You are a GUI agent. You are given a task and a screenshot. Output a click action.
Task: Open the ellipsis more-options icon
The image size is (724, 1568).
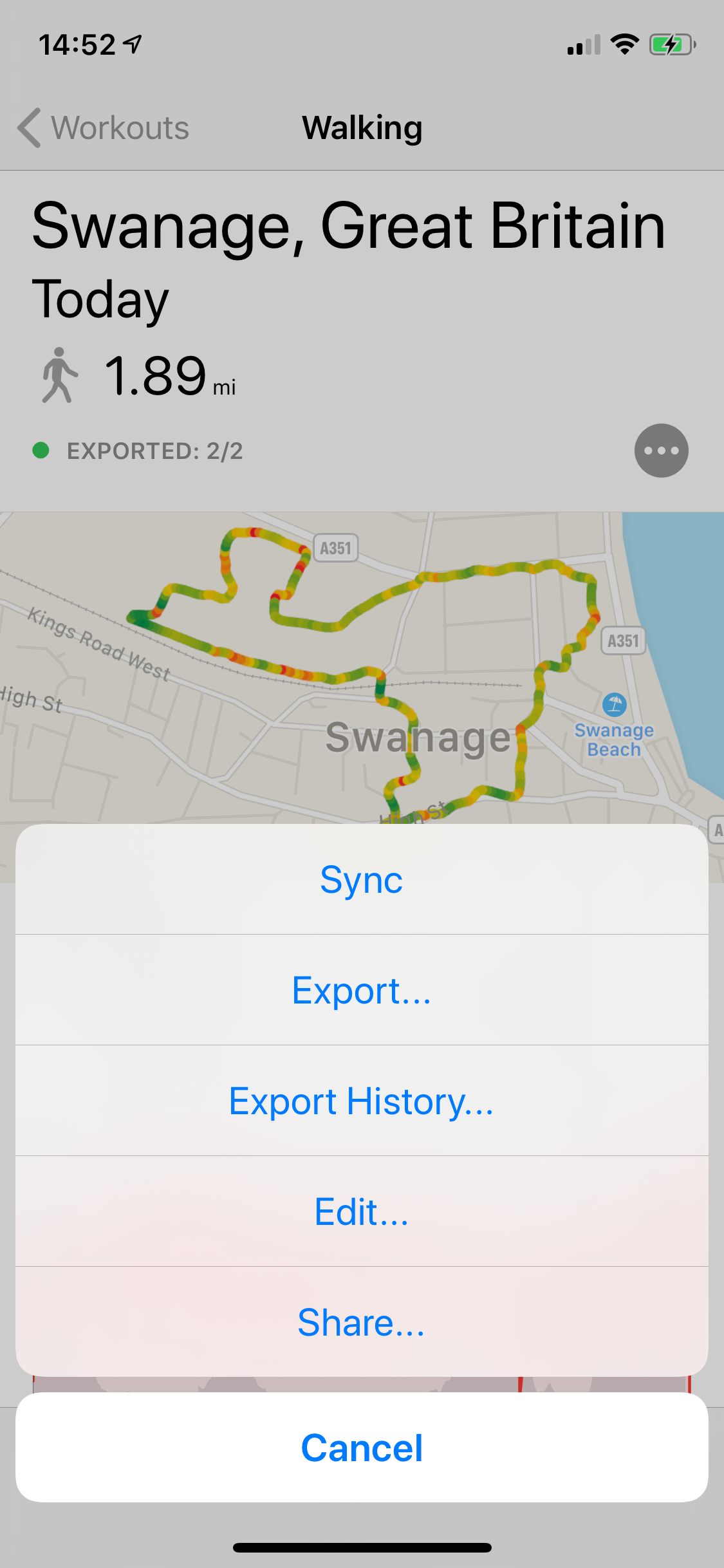tap(661, 451)
